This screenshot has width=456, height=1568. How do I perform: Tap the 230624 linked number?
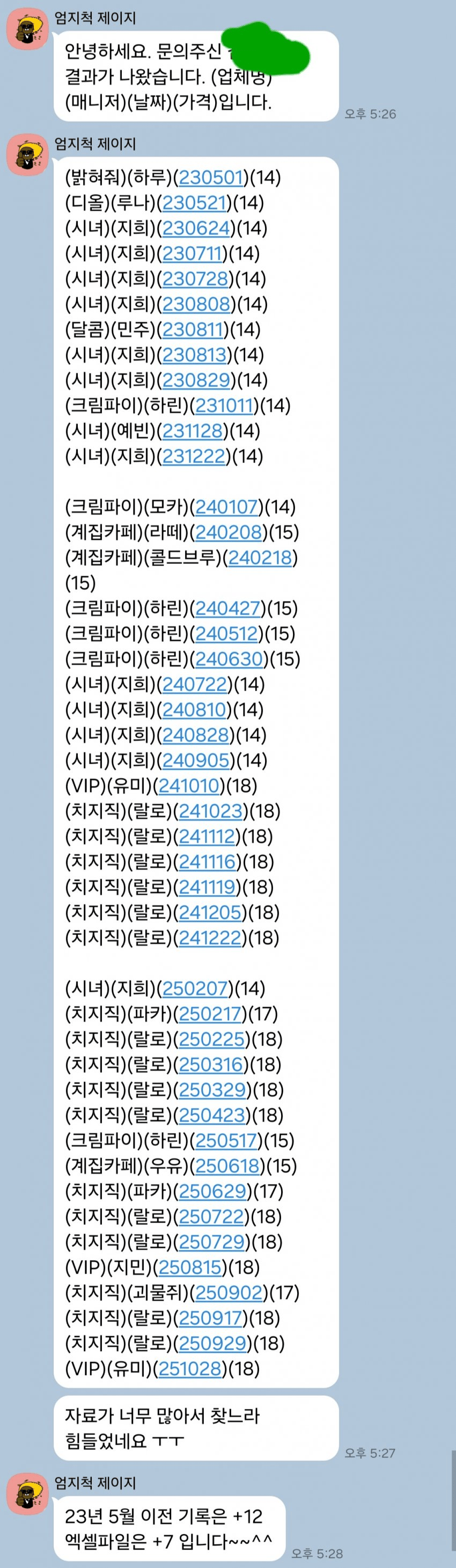coord(196,228)
